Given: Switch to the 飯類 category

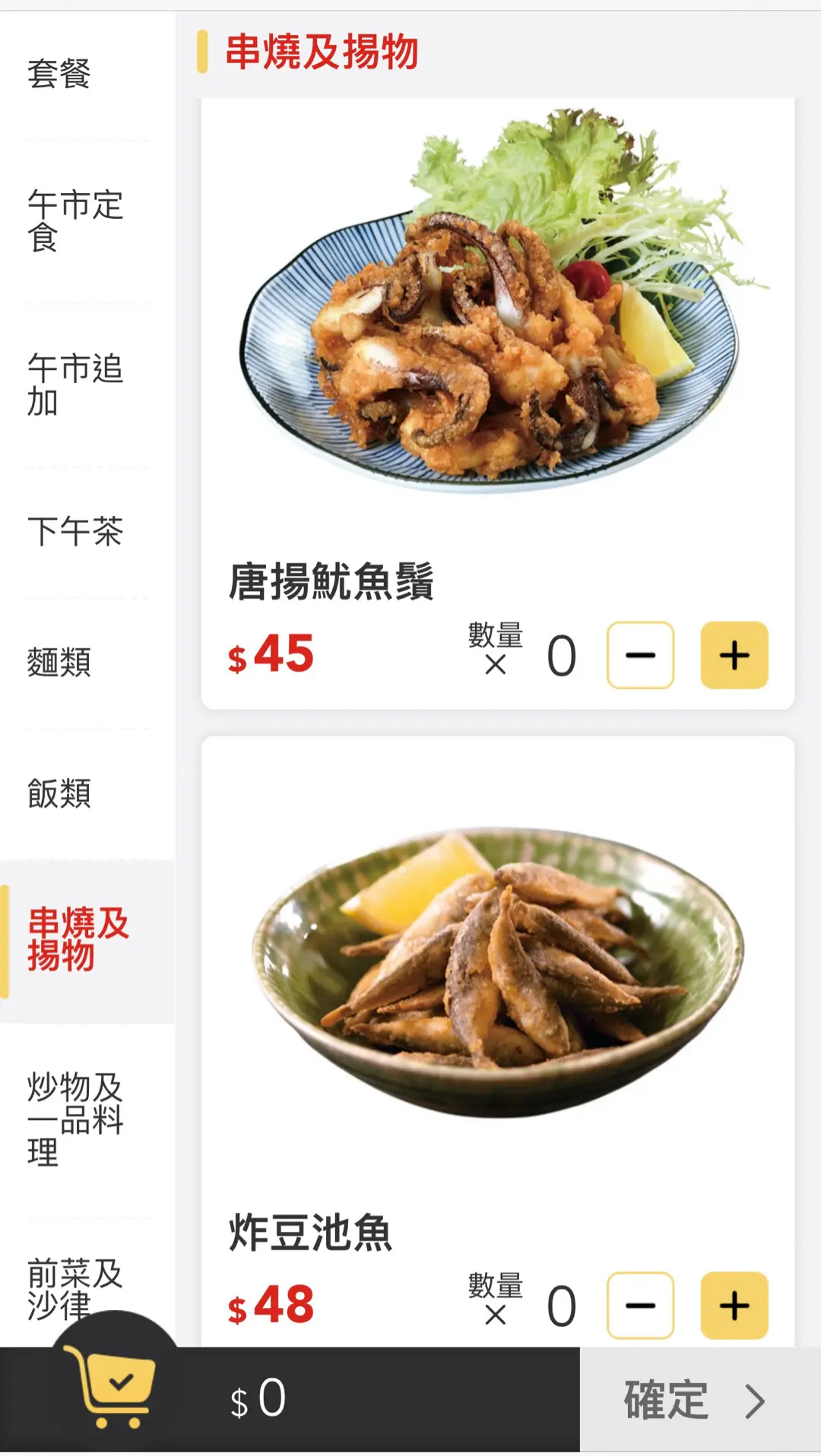Looking at the screenshot, I should [x=59, y=793].
